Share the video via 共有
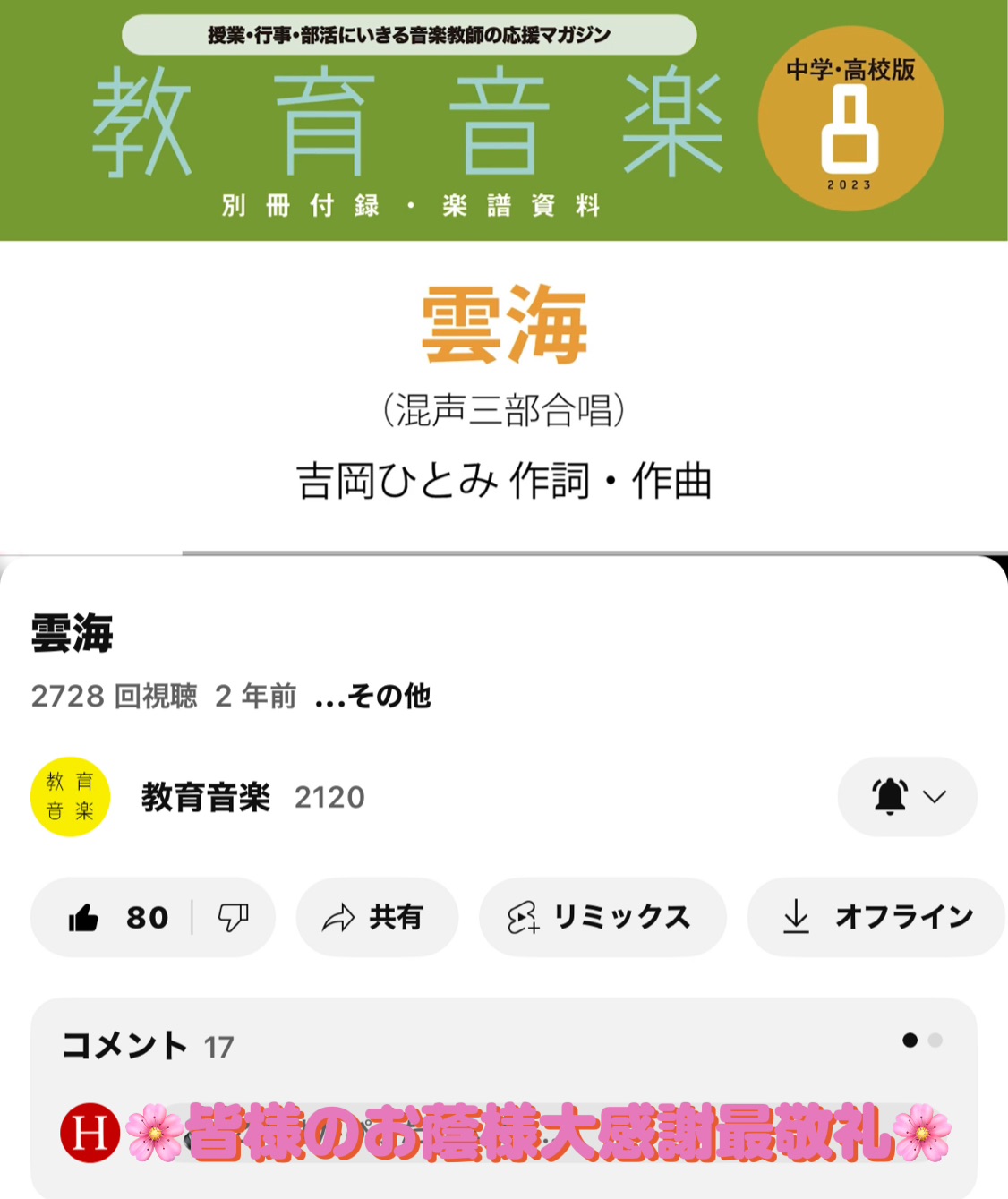Image resolution: width=1008 pixels, height=1199 pixels. click(x=377, y=918)
